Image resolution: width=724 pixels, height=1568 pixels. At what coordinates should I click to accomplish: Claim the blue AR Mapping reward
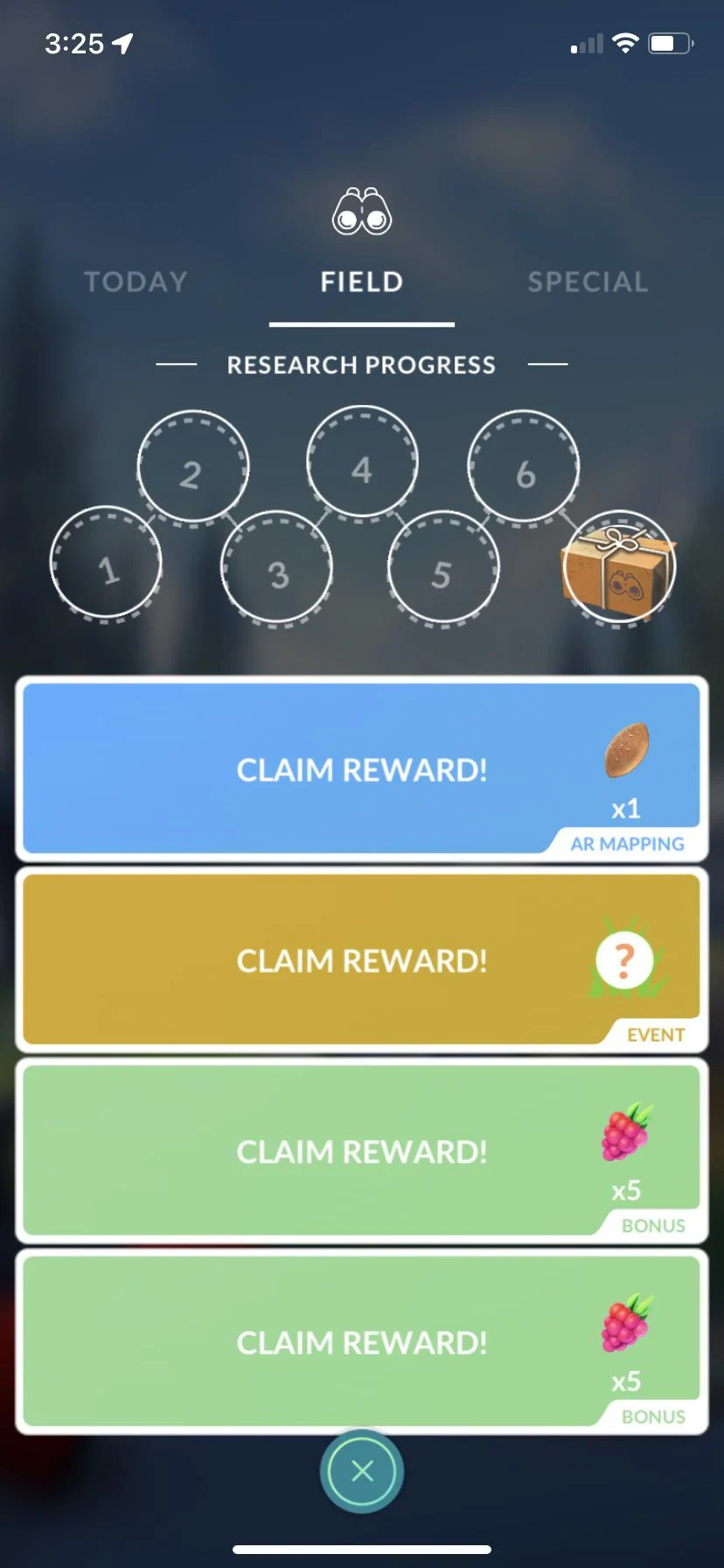(x=362, y=769)
